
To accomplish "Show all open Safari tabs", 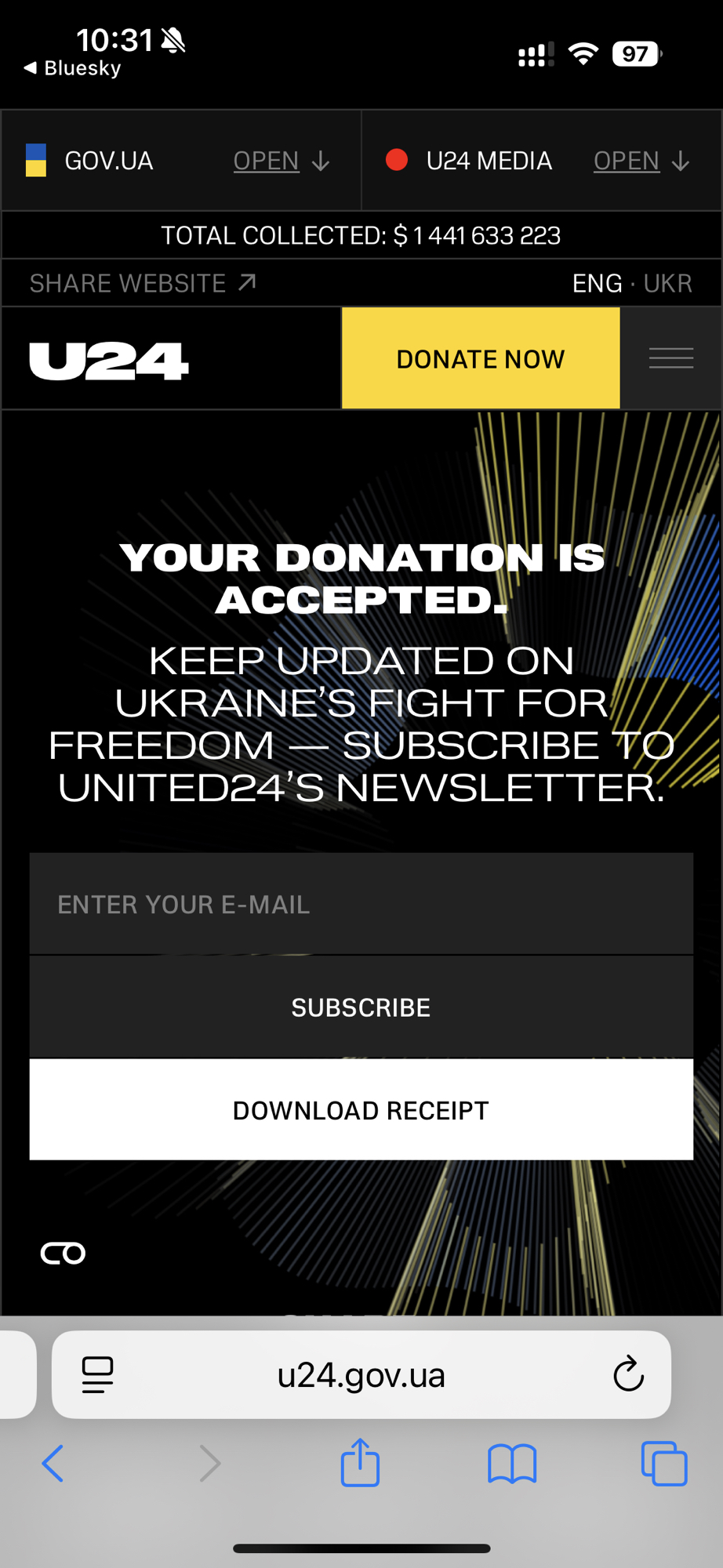I will click(x=663, y=1463).
